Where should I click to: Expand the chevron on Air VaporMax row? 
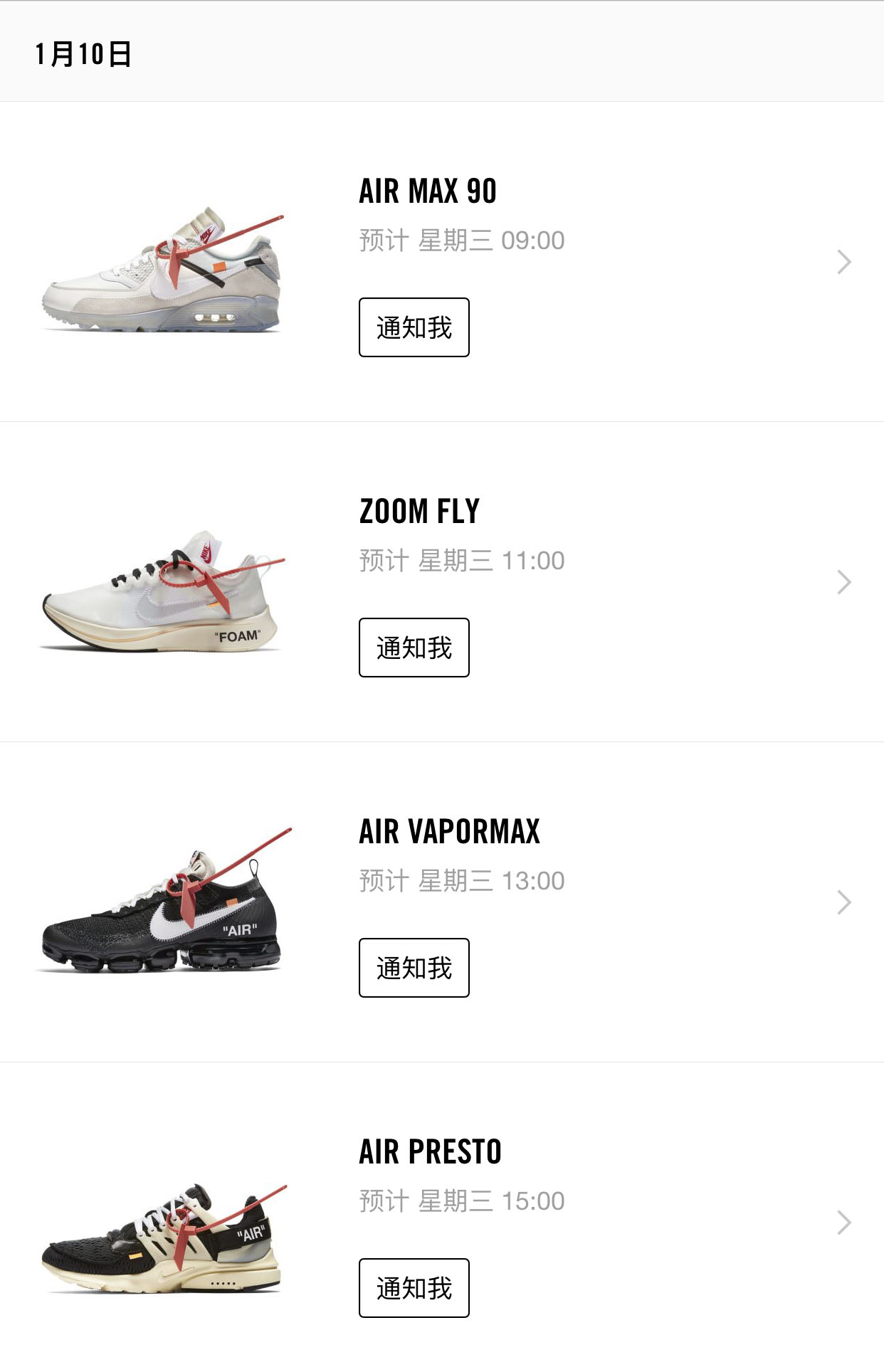[x=844, y=902]
